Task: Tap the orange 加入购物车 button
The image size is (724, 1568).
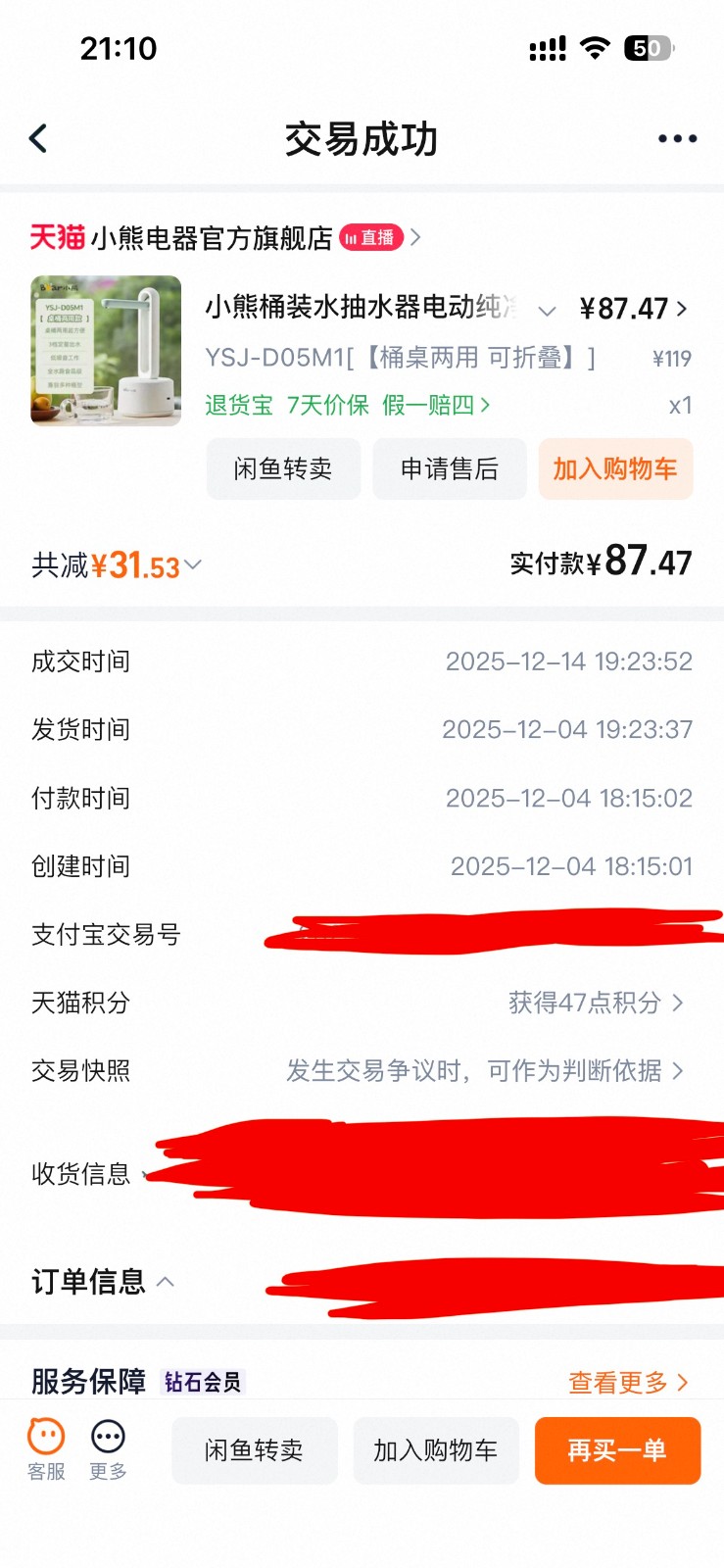Action: pos(615,469)
